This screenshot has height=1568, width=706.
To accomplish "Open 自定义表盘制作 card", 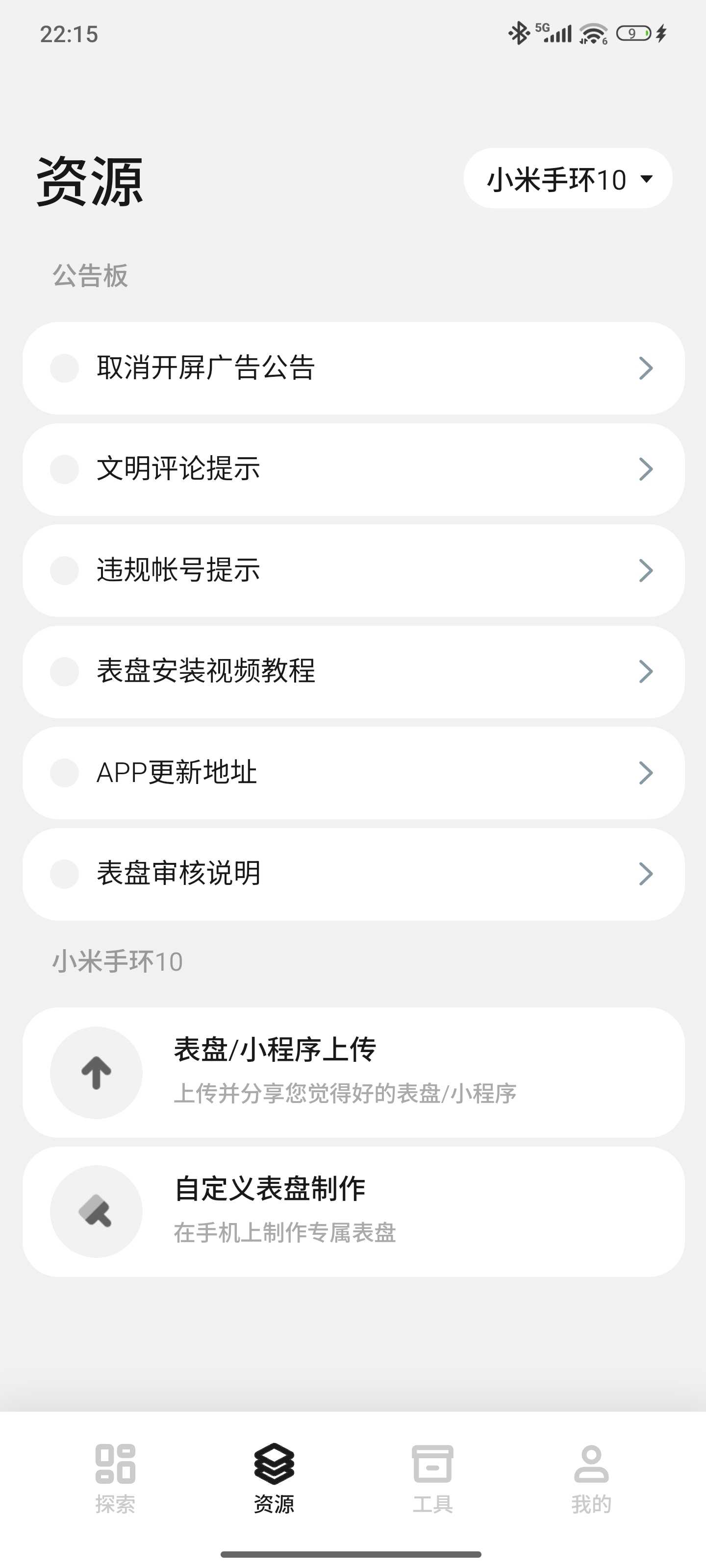I will (353, 1211).
